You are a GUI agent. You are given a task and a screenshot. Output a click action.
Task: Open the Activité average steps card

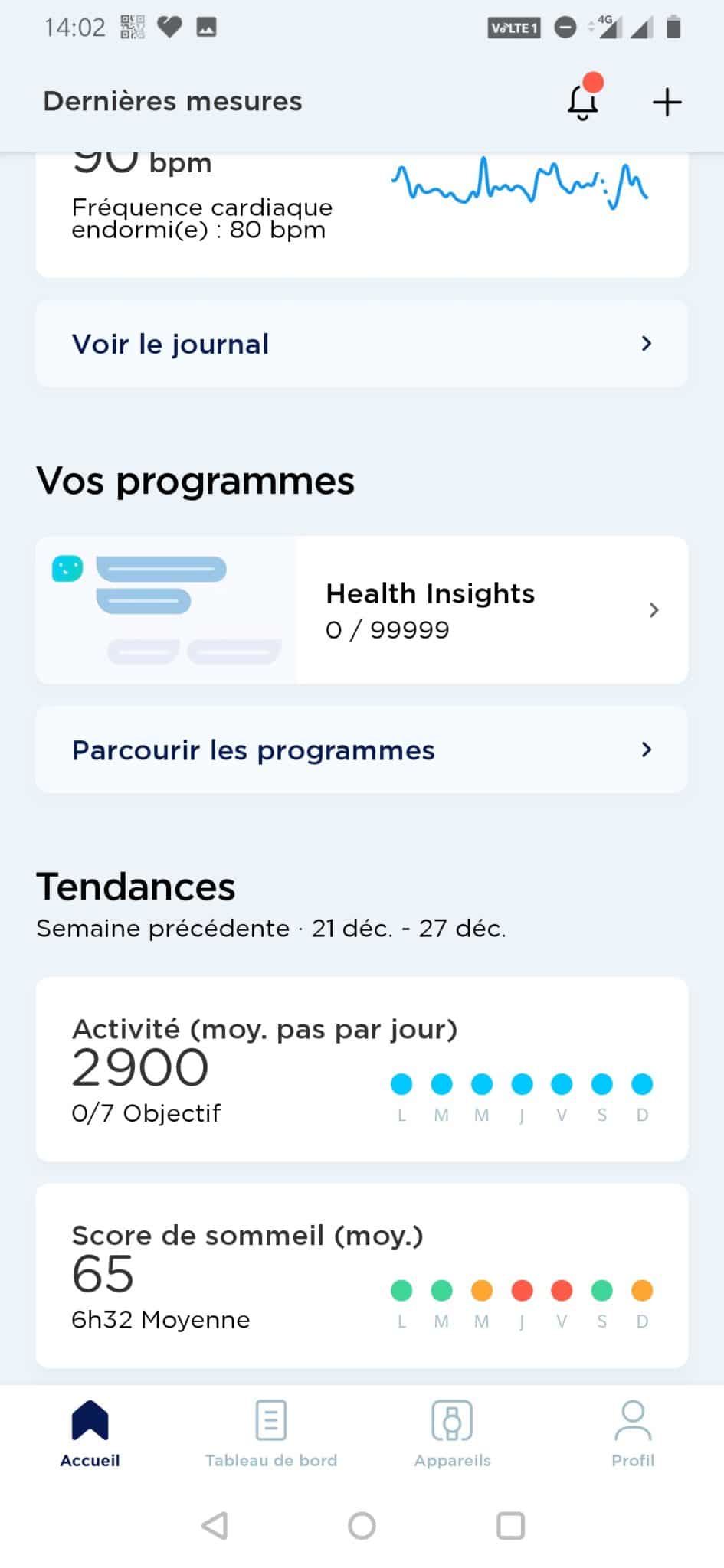tap(362, 1069)
